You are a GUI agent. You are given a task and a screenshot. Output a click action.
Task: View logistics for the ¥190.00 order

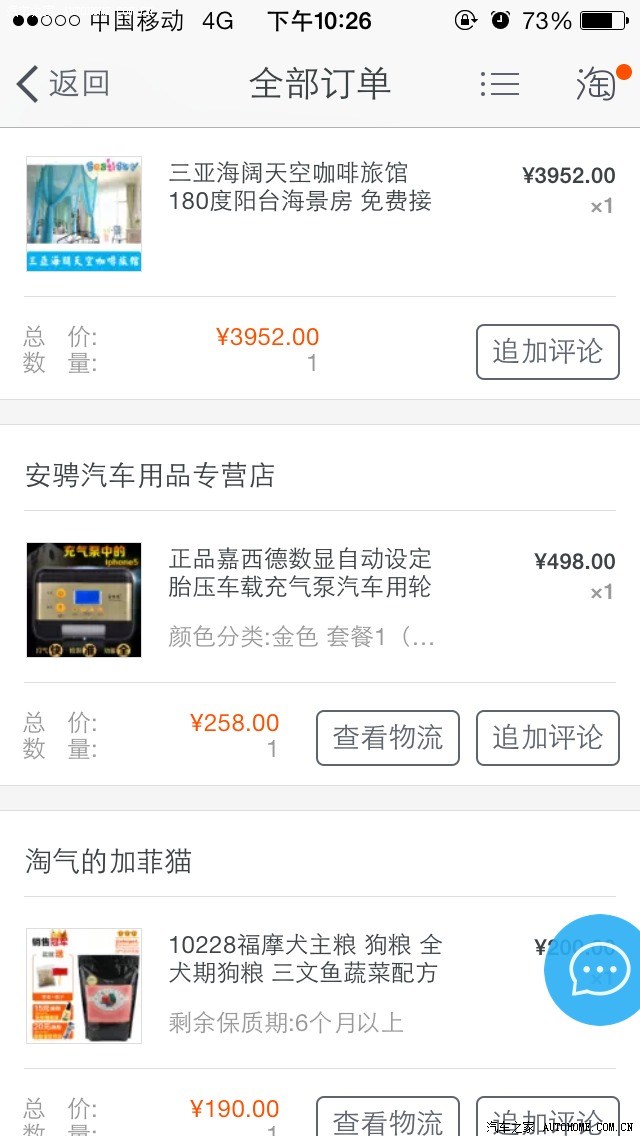point(388,1120)
